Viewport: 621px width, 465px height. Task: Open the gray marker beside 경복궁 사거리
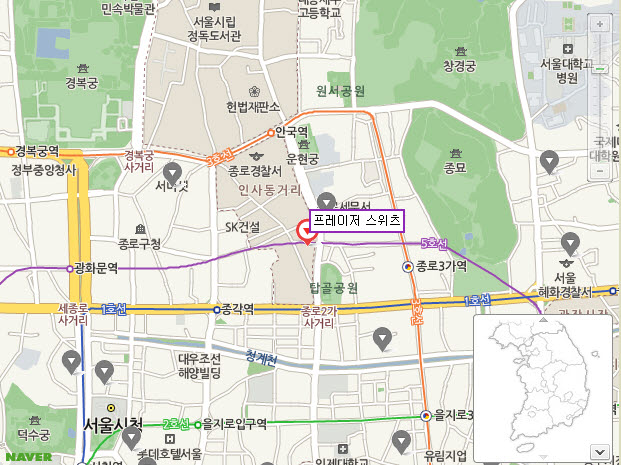click(x=172, y=172)
